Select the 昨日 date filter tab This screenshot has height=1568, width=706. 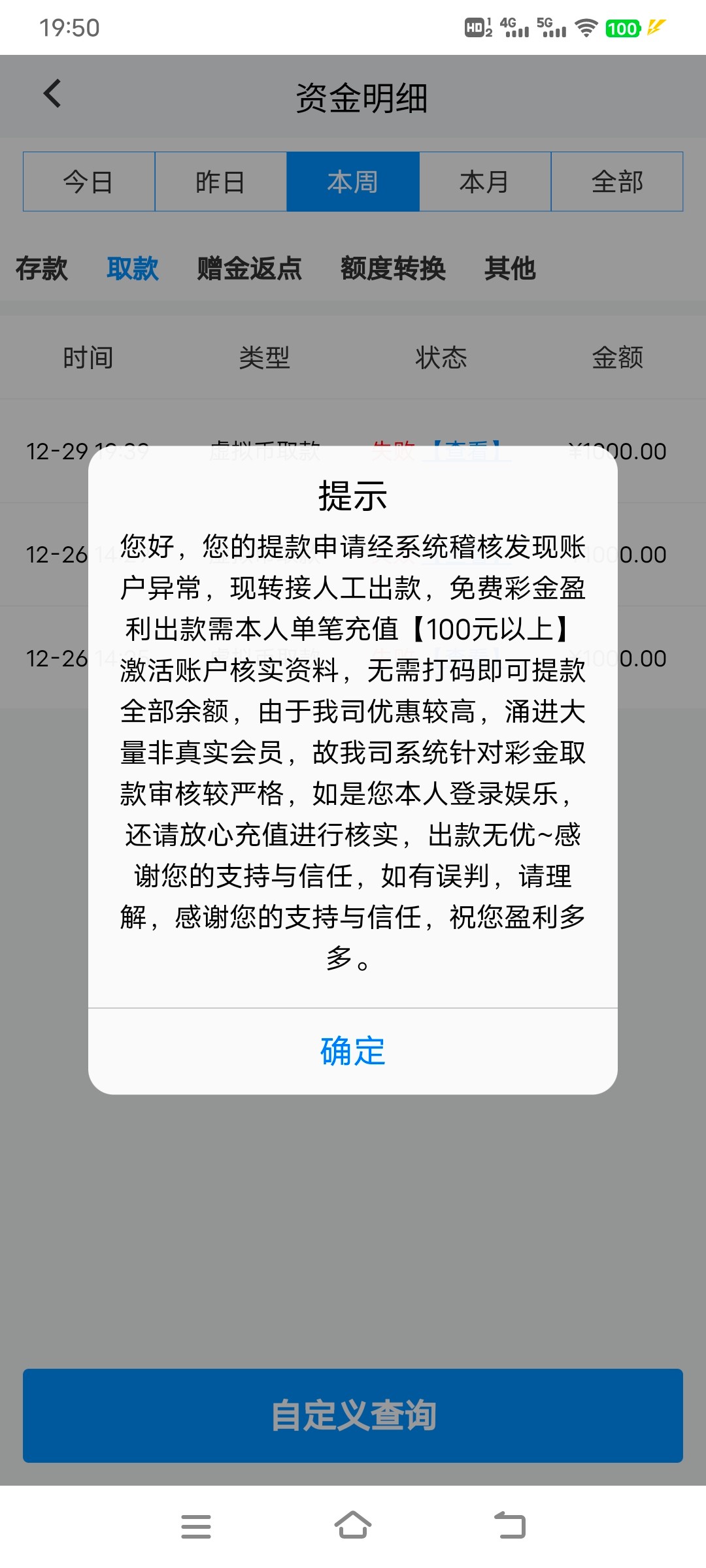coord(220,182)
